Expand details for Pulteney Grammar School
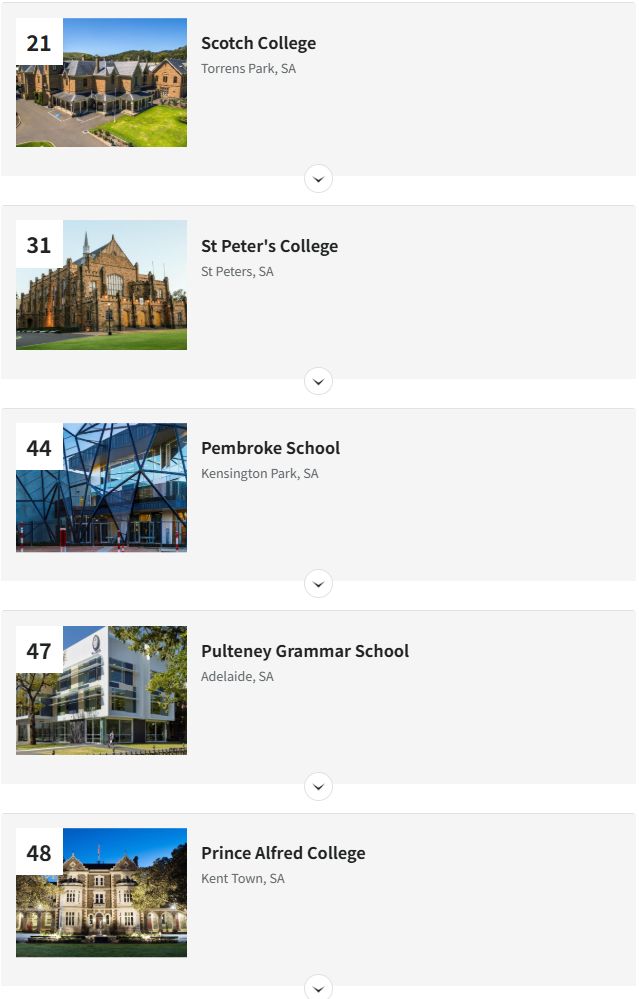The height and width of the screenshot is (999, 639). [318, 787]
